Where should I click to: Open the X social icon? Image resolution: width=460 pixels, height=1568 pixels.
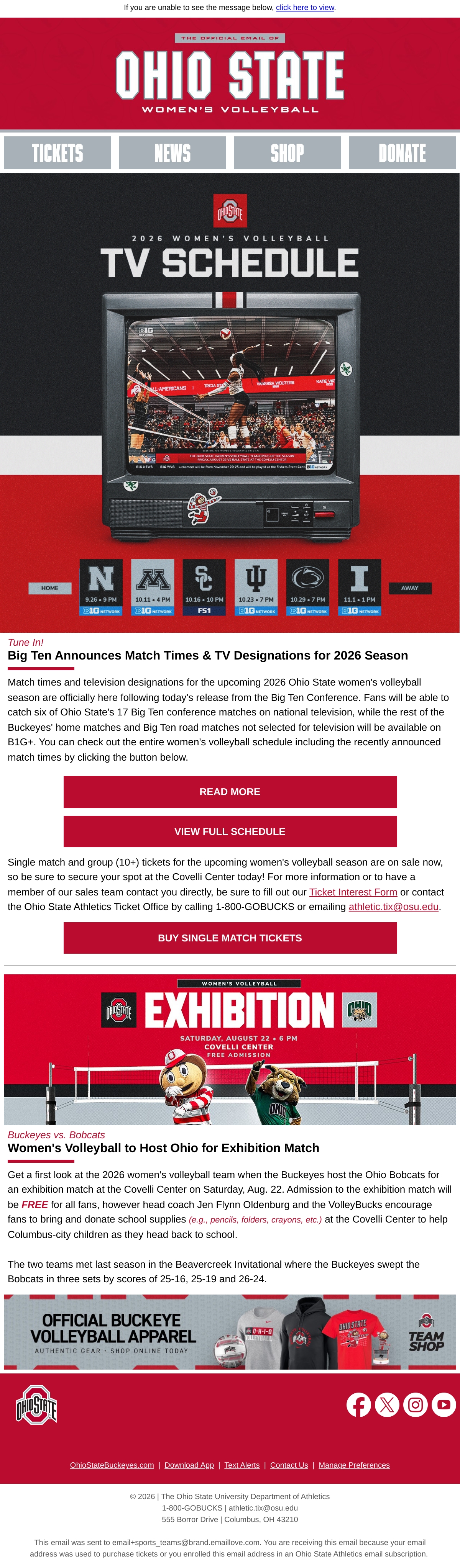point(387,1405)
